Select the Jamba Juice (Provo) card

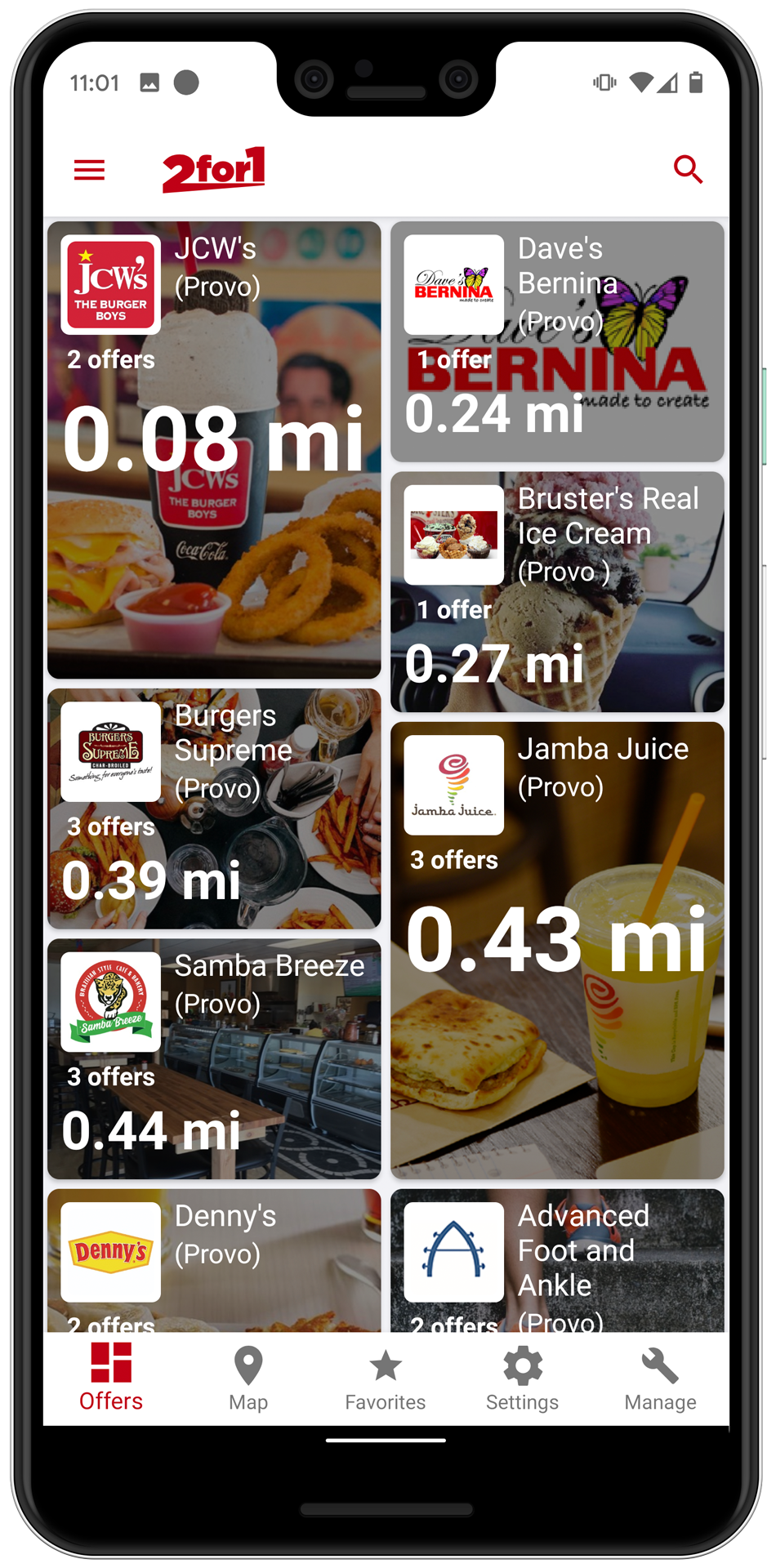click(557, 950)
